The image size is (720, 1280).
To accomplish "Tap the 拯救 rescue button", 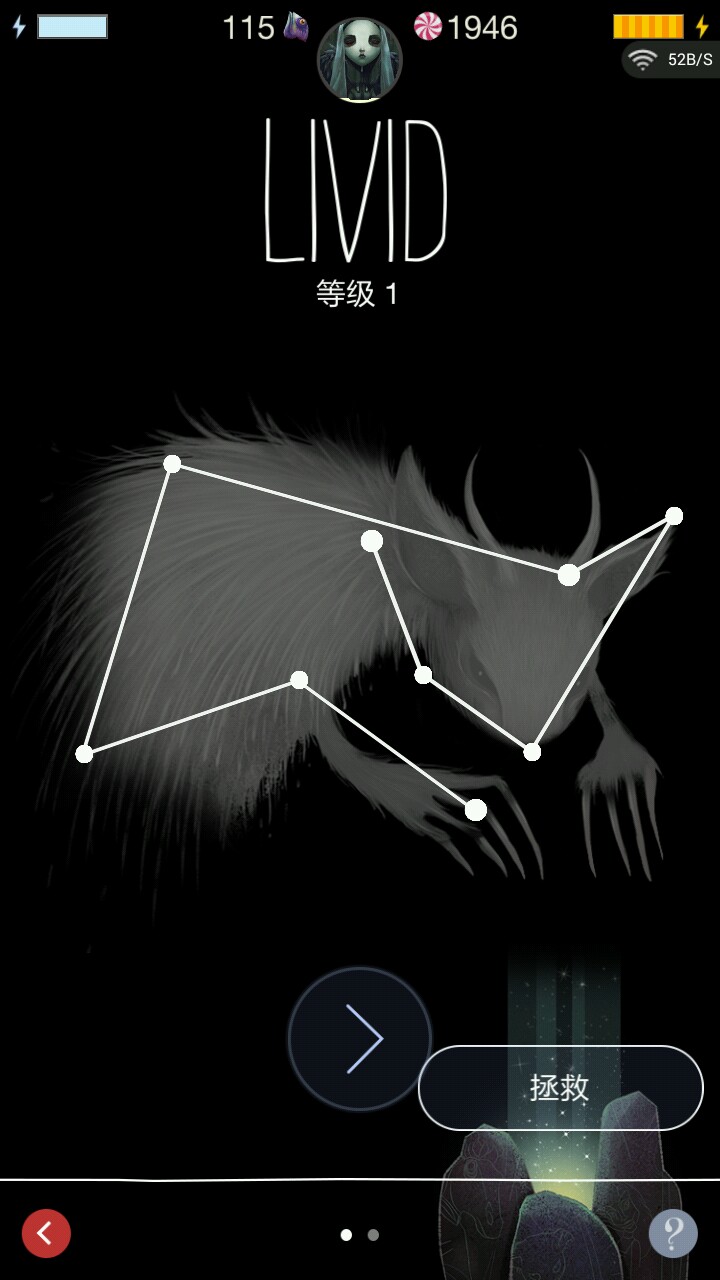I will click(x=560, y=1088).
